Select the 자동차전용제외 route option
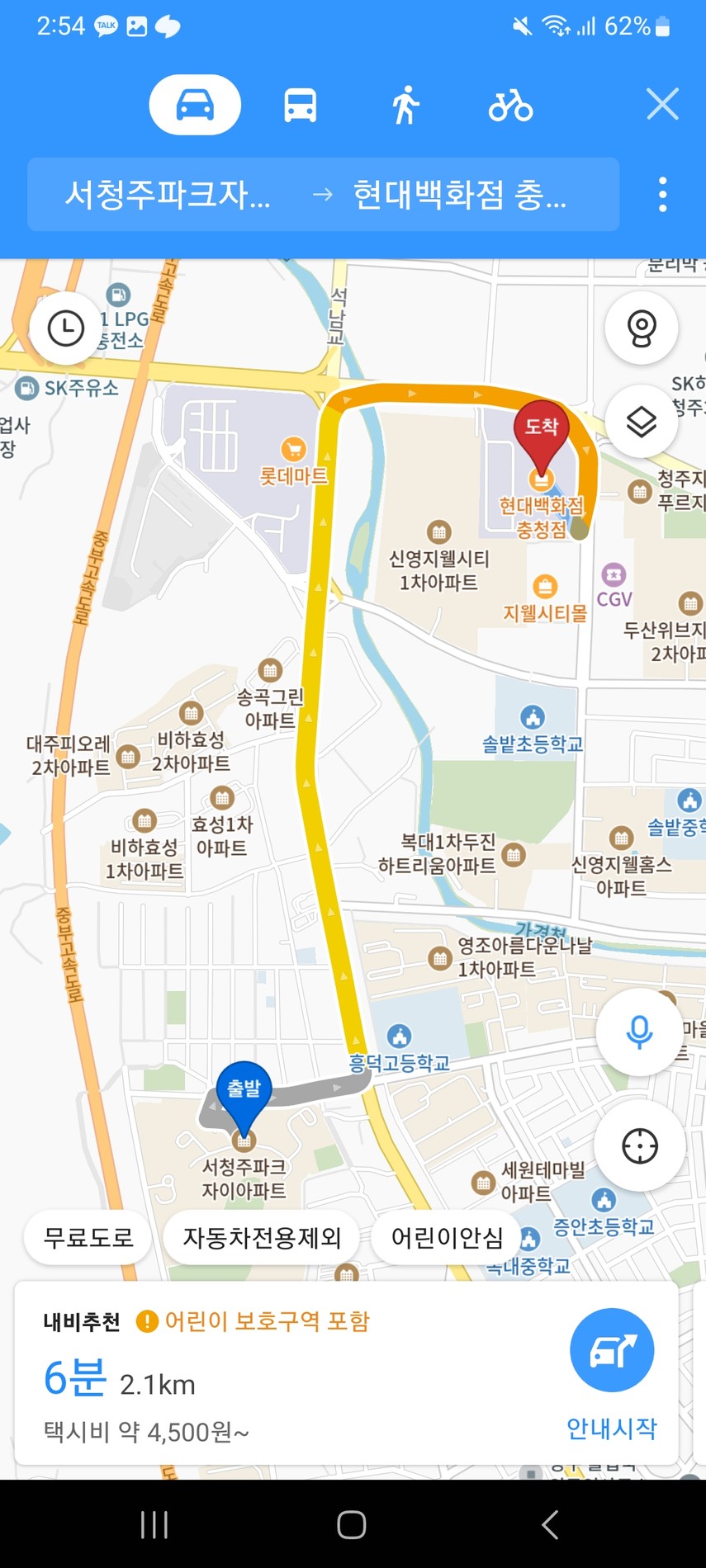This screenshot has height=1568, width=706. point(262,1237)
